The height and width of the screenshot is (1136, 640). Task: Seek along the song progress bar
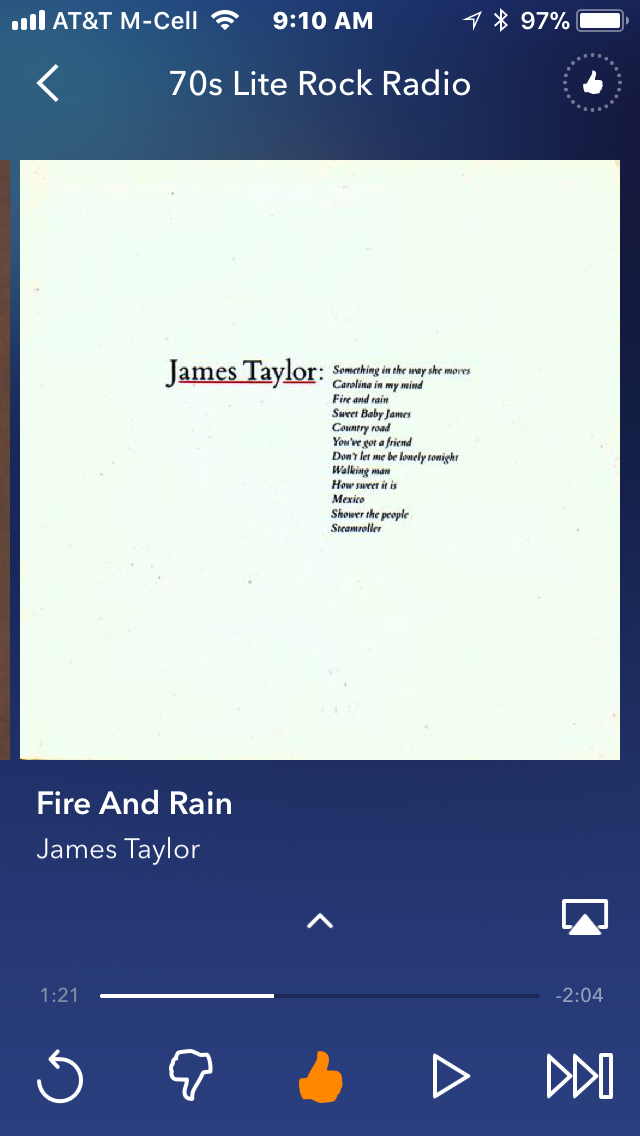(320, 995)
